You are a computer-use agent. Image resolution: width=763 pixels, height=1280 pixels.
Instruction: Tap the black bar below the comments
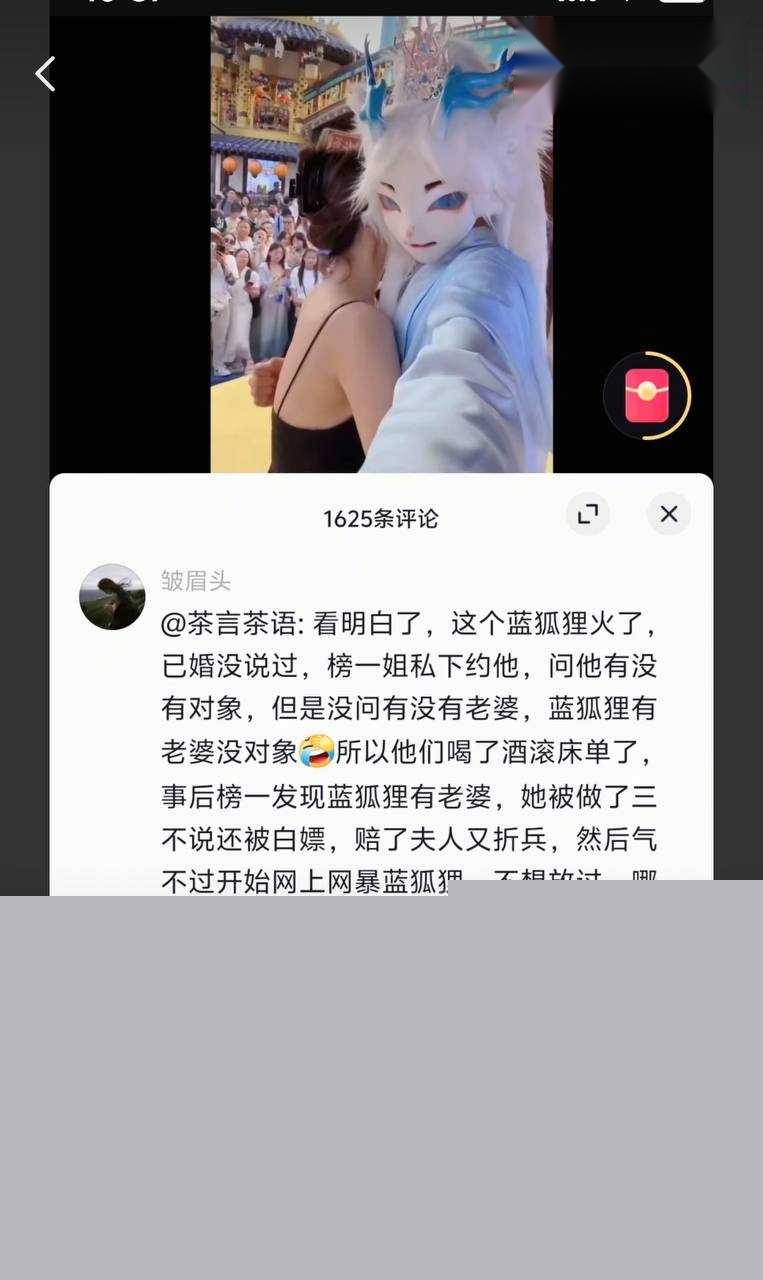[381, 1080]
